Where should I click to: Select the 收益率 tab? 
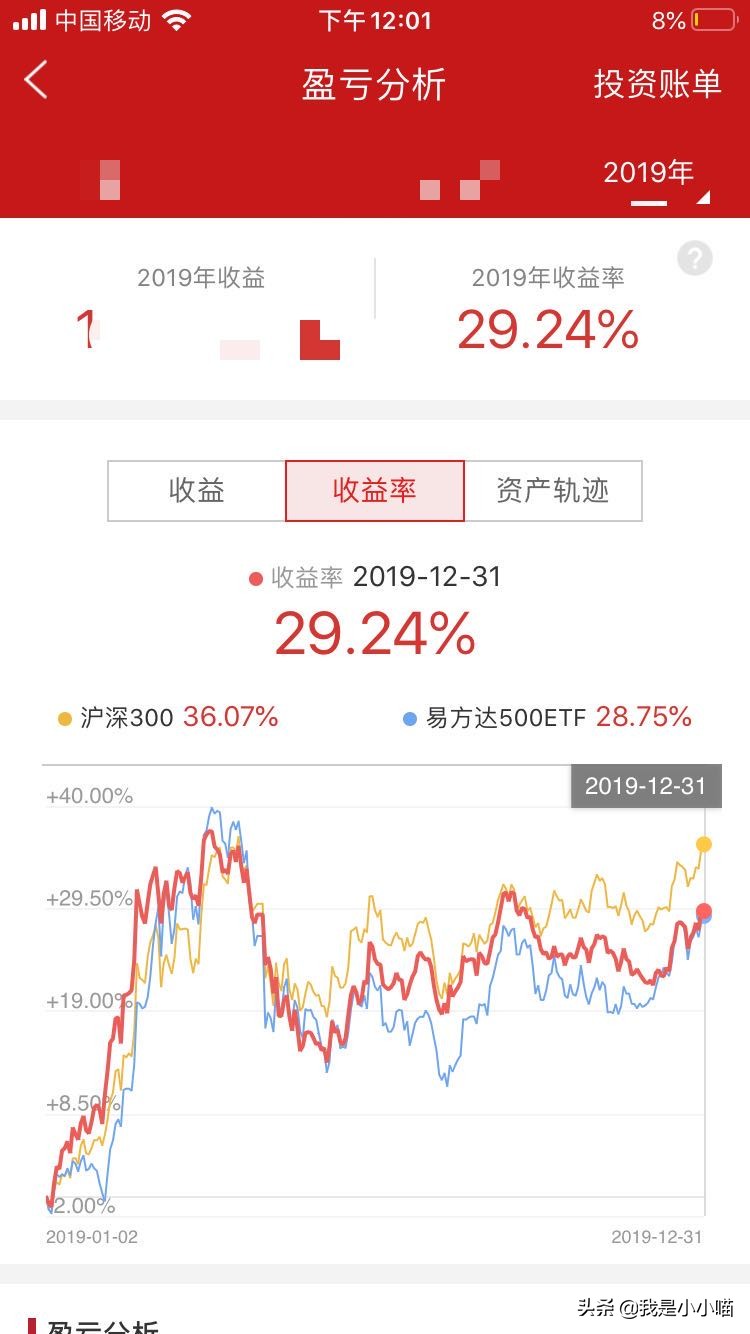[x=375, y=491]
